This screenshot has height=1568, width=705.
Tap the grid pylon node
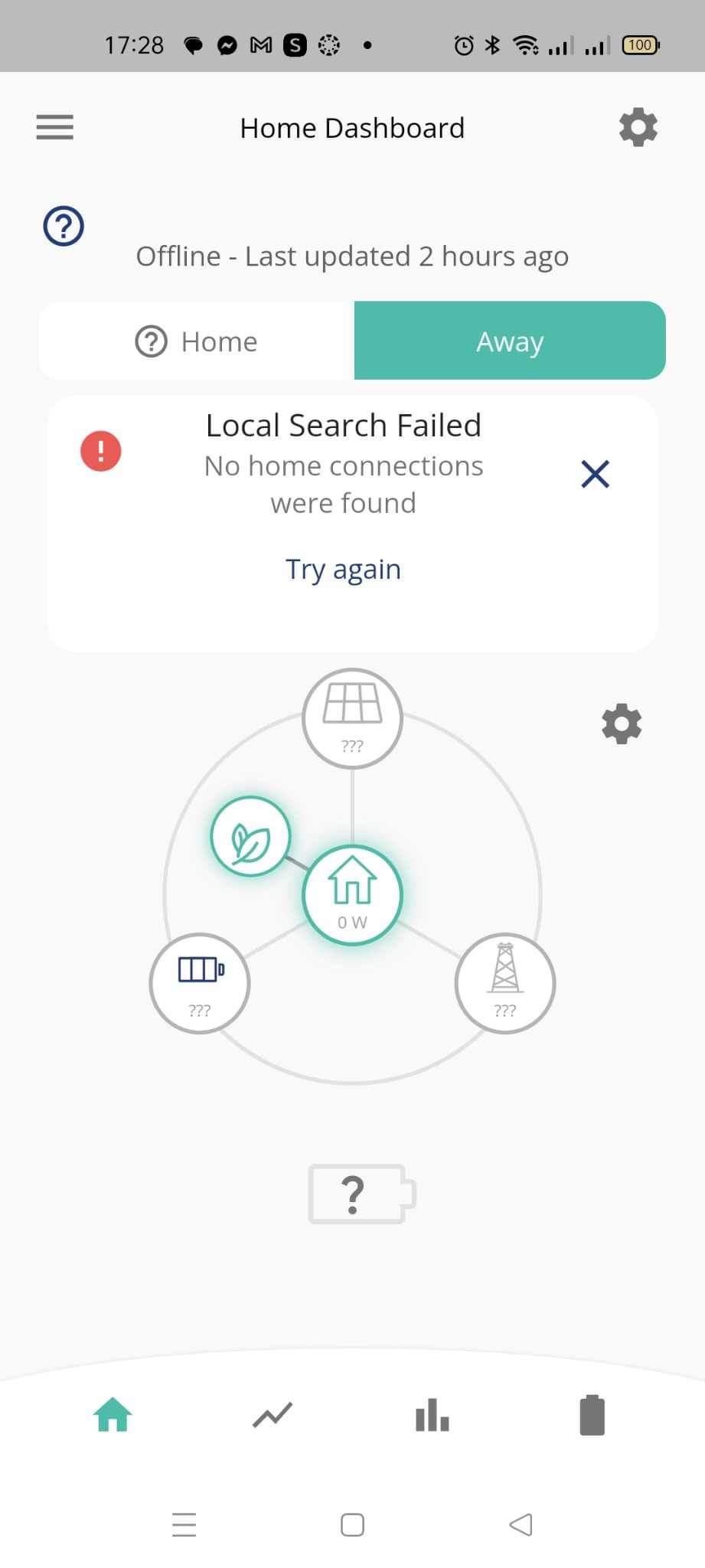tap(505, 983)
